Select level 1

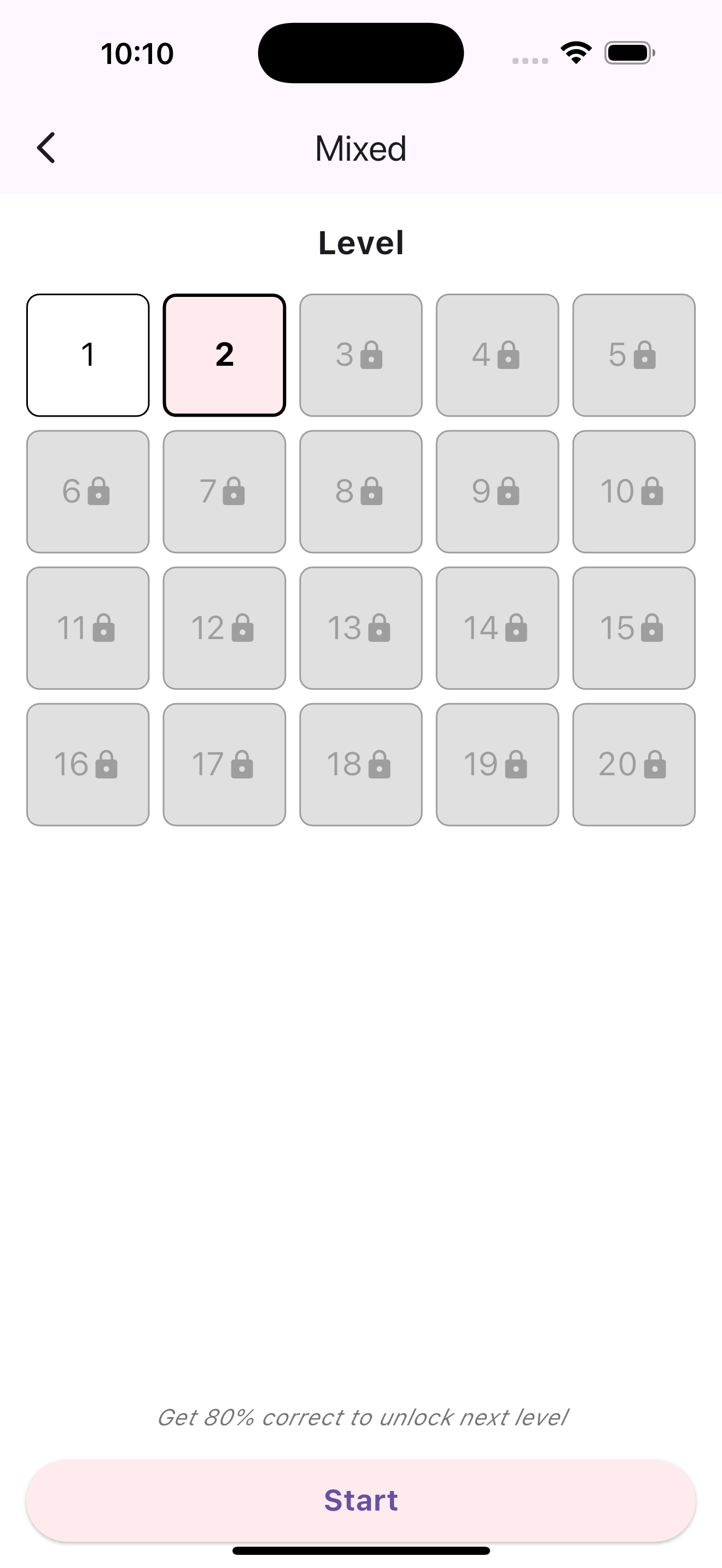88,355
